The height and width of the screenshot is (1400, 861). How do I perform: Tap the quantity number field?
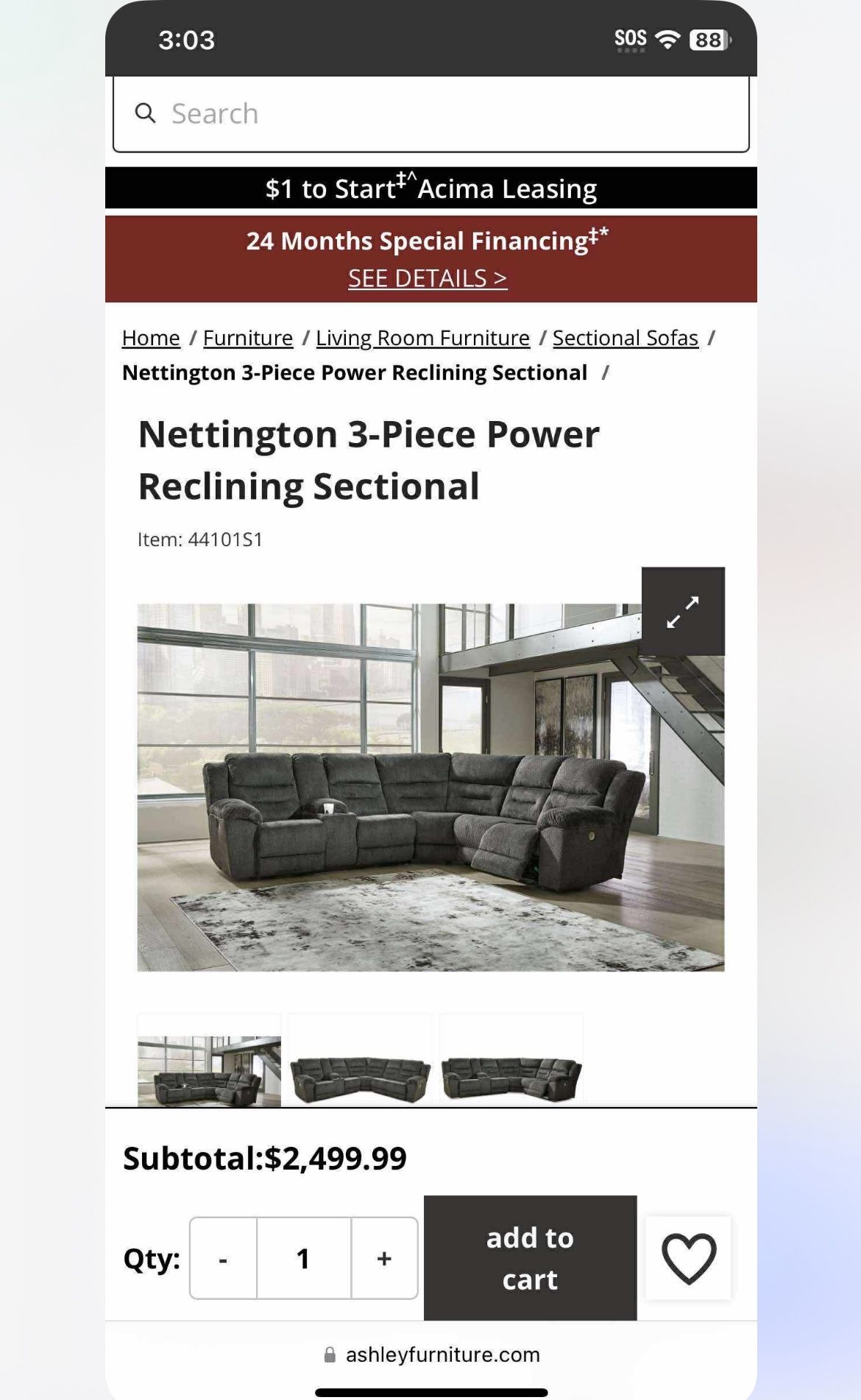click(303, 1258)
